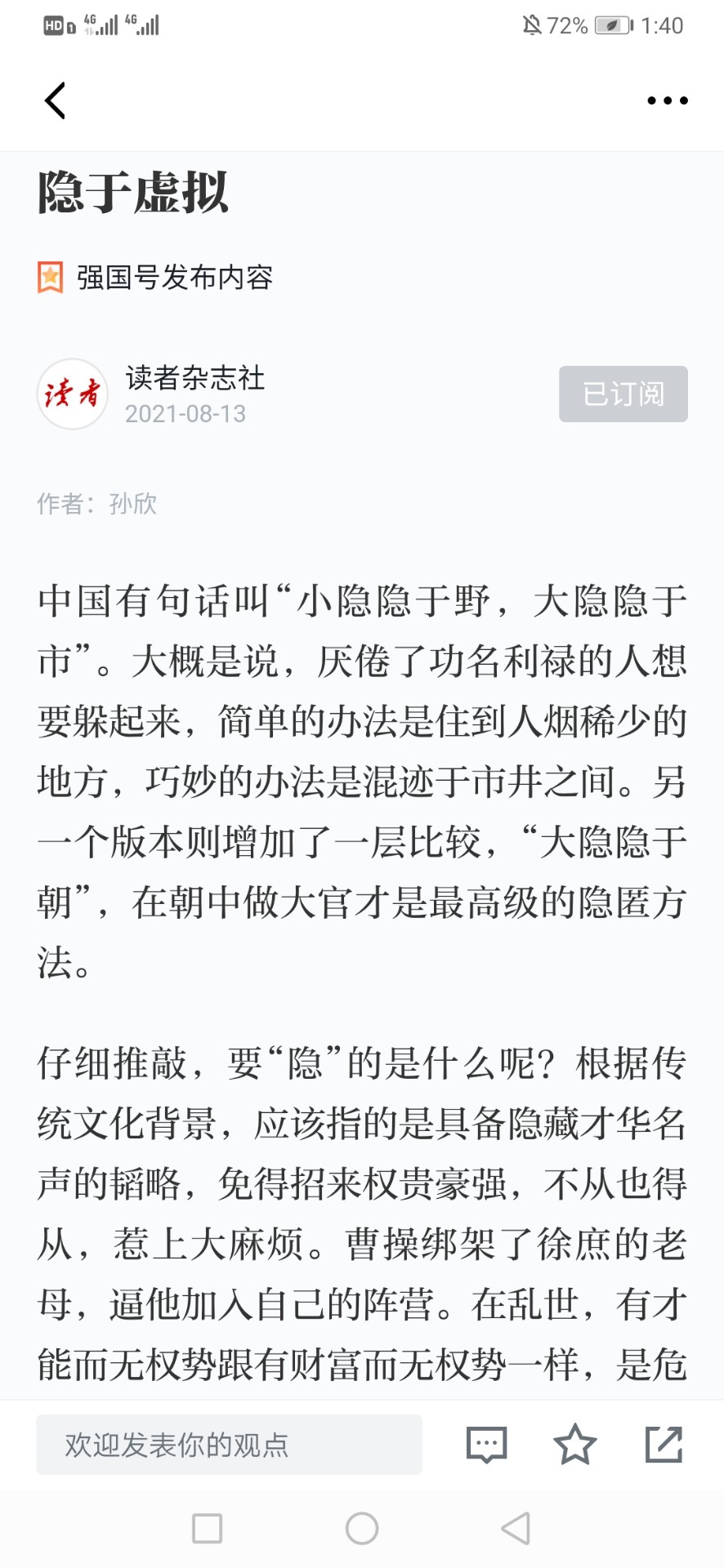Favorite this article with the star icon
This screenshot has width=724, height=1568.
click(x=575, y=1444)
